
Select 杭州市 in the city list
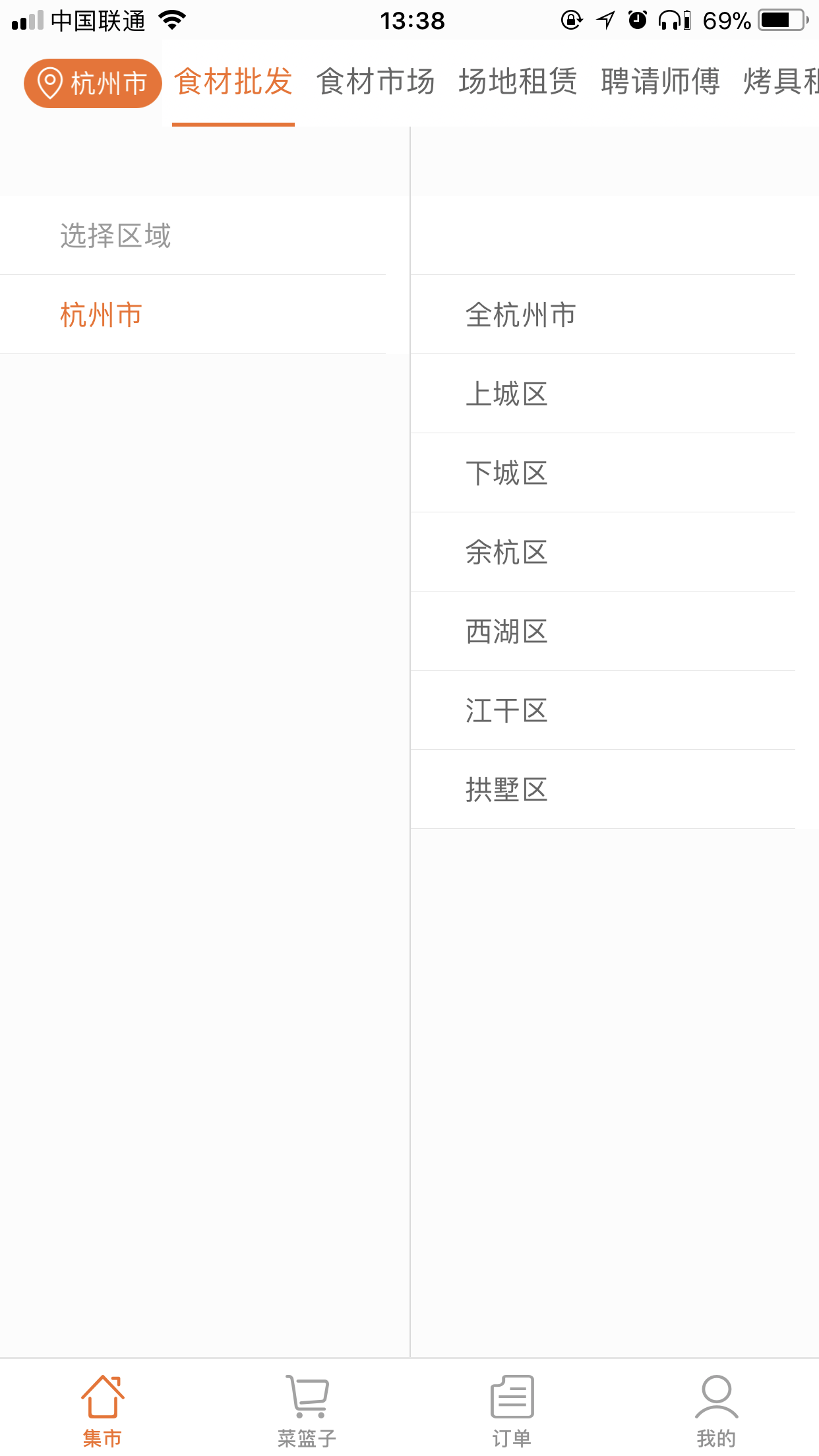[193, 315]
